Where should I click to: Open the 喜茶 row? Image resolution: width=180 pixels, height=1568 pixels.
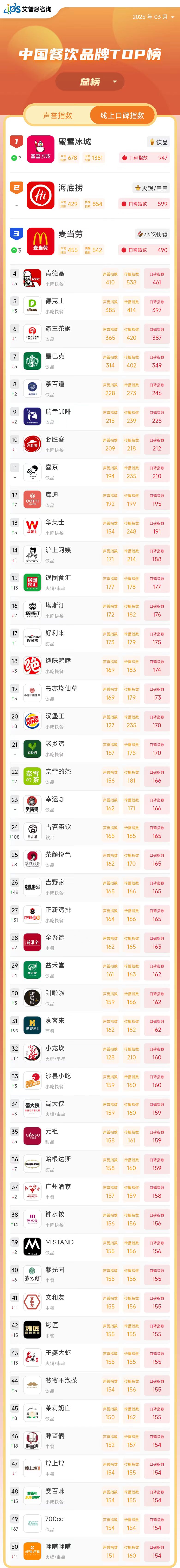90,472
